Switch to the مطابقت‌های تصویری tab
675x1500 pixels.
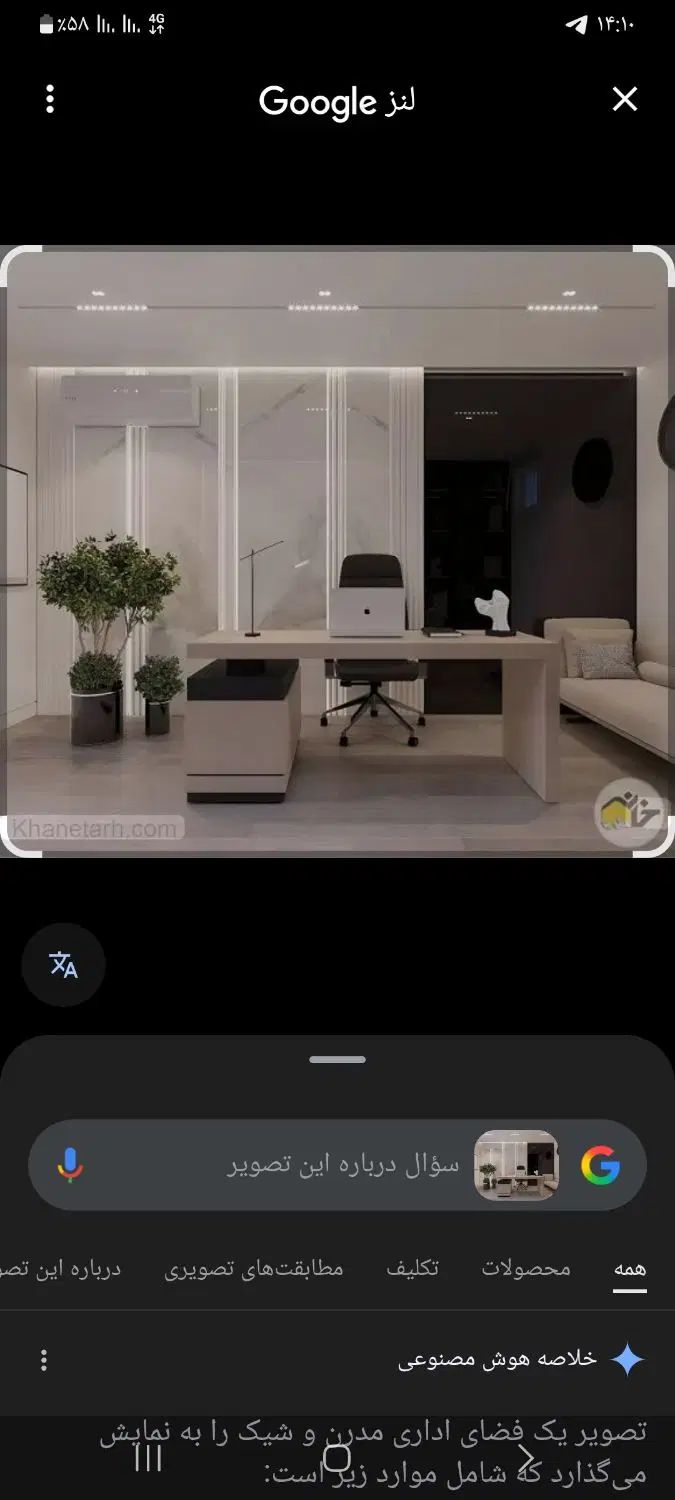[254, 1268]
